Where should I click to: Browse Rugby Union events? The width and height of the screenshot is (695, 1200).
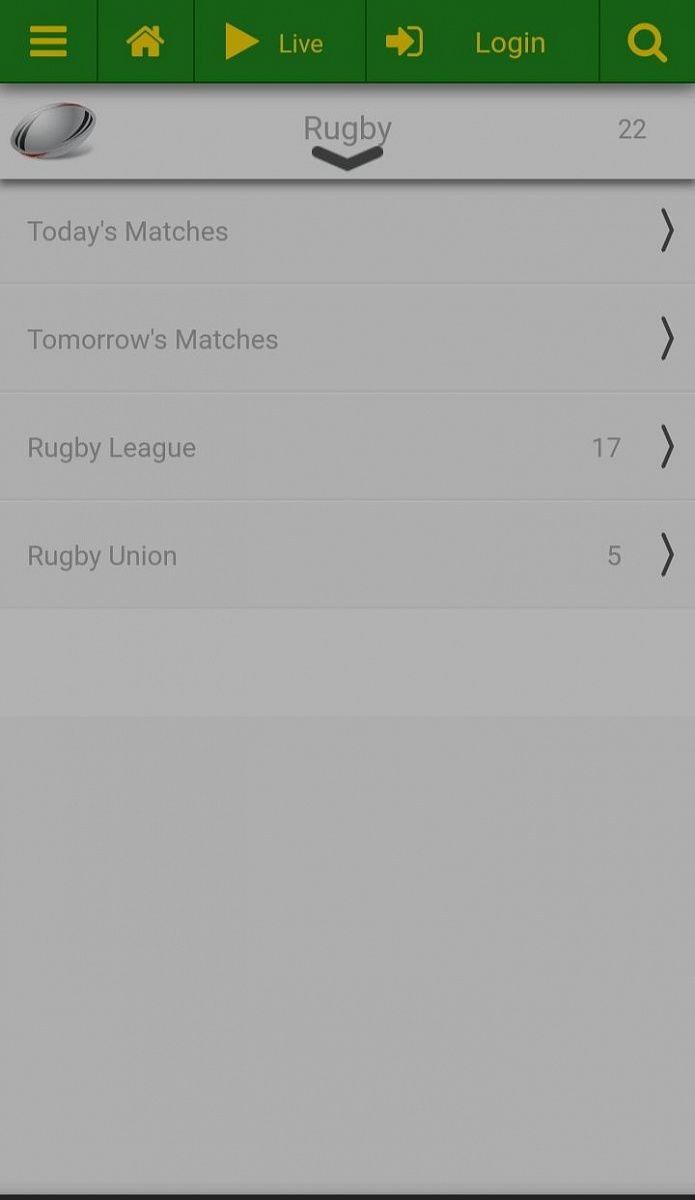tap(347, 555)
